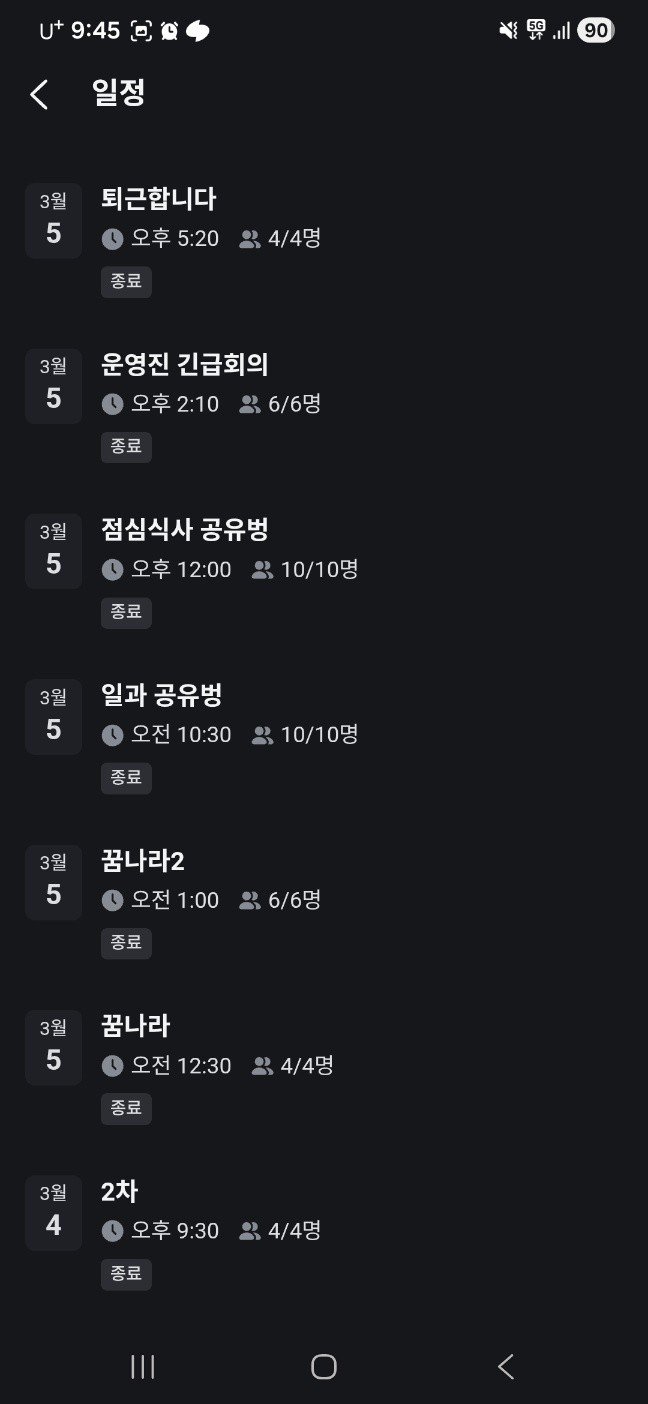View the 2차 event on March 4
The height and width of the screenshot is (1404, 648).
point(120,1191)
